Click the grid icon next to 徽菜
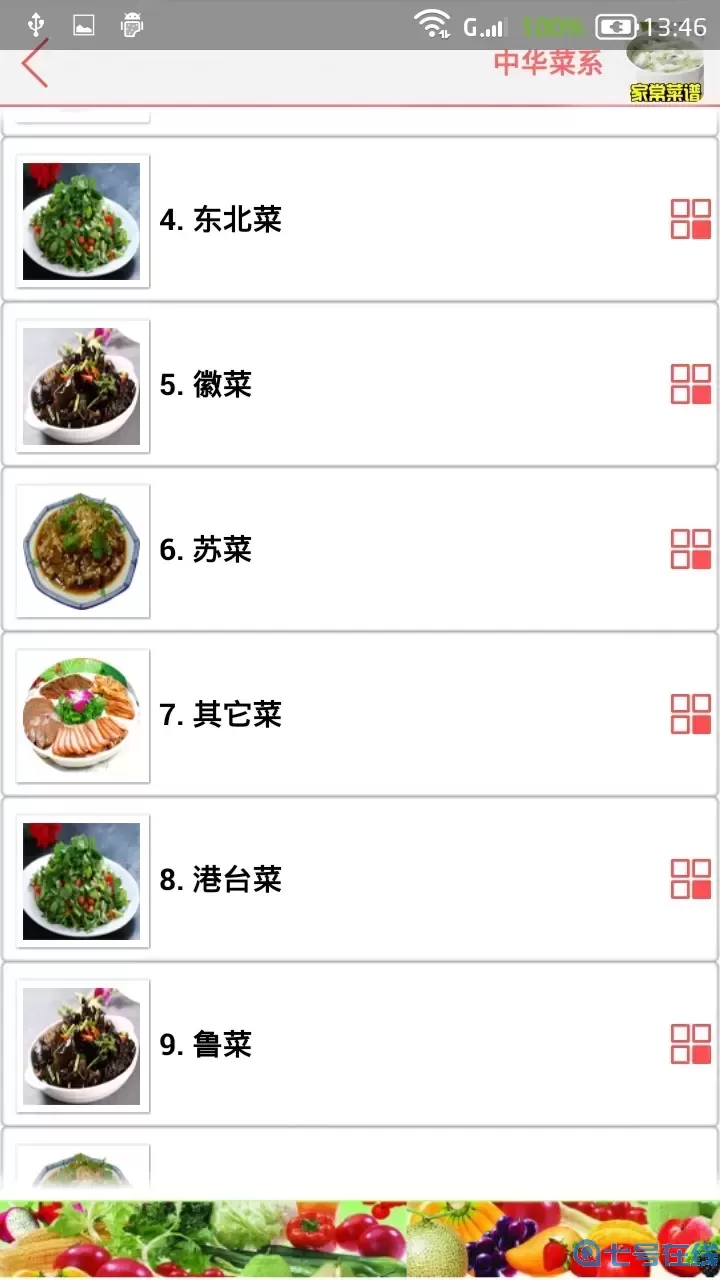720x1280 pixels. (x=690, y=386)
